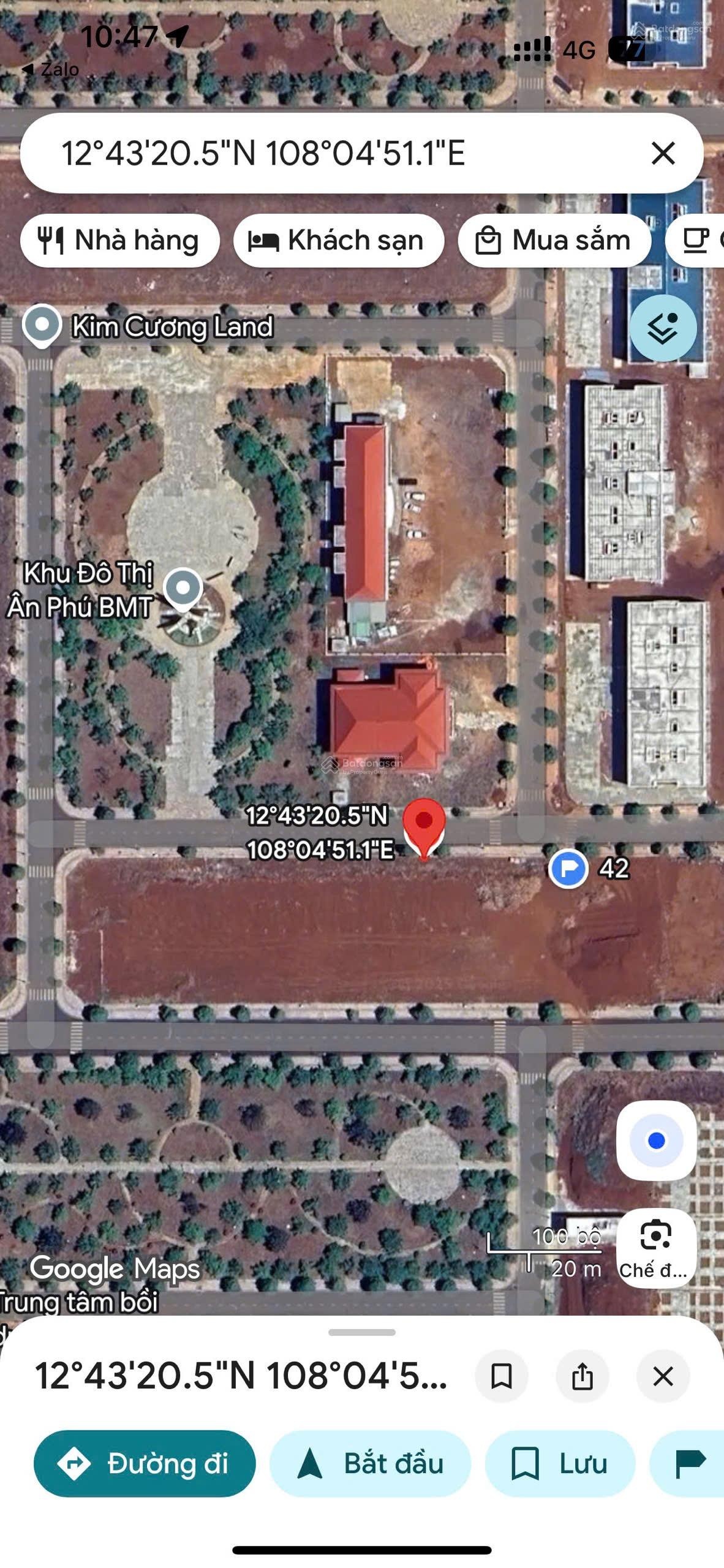Save the place with Lưu
The width and height of the screenshot is (724, 1568).
560,1463
